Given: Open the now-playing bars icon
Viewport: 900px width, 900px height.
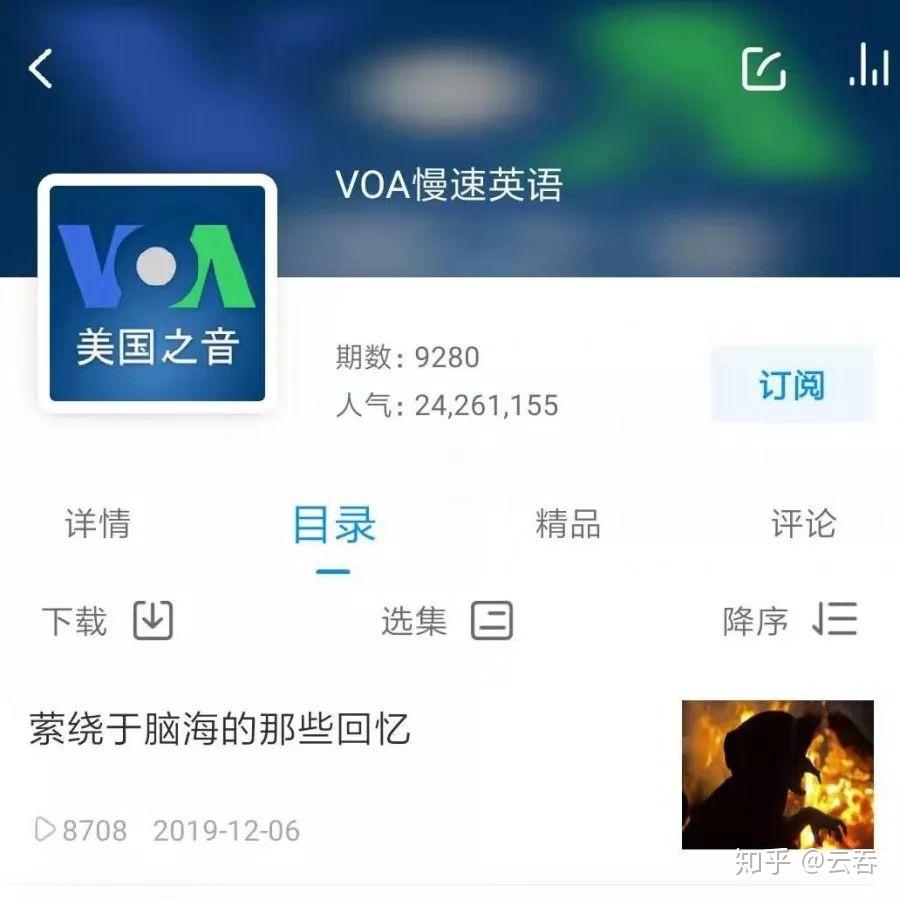Looking at the screenshot, I should click(868, 67).
